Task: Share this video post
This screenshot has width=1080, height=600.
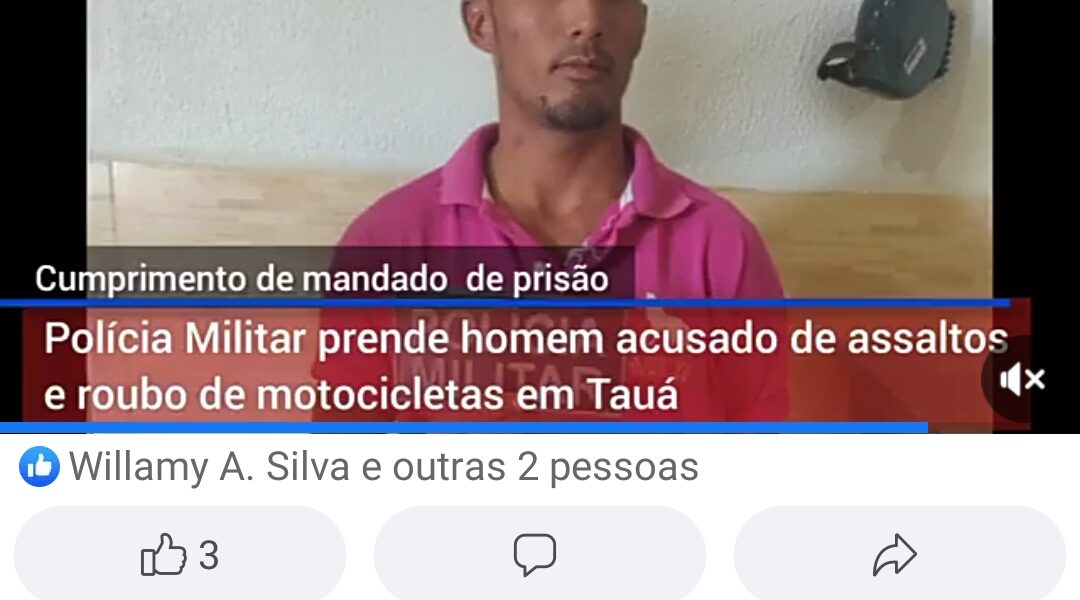Action: click(897, 555)
